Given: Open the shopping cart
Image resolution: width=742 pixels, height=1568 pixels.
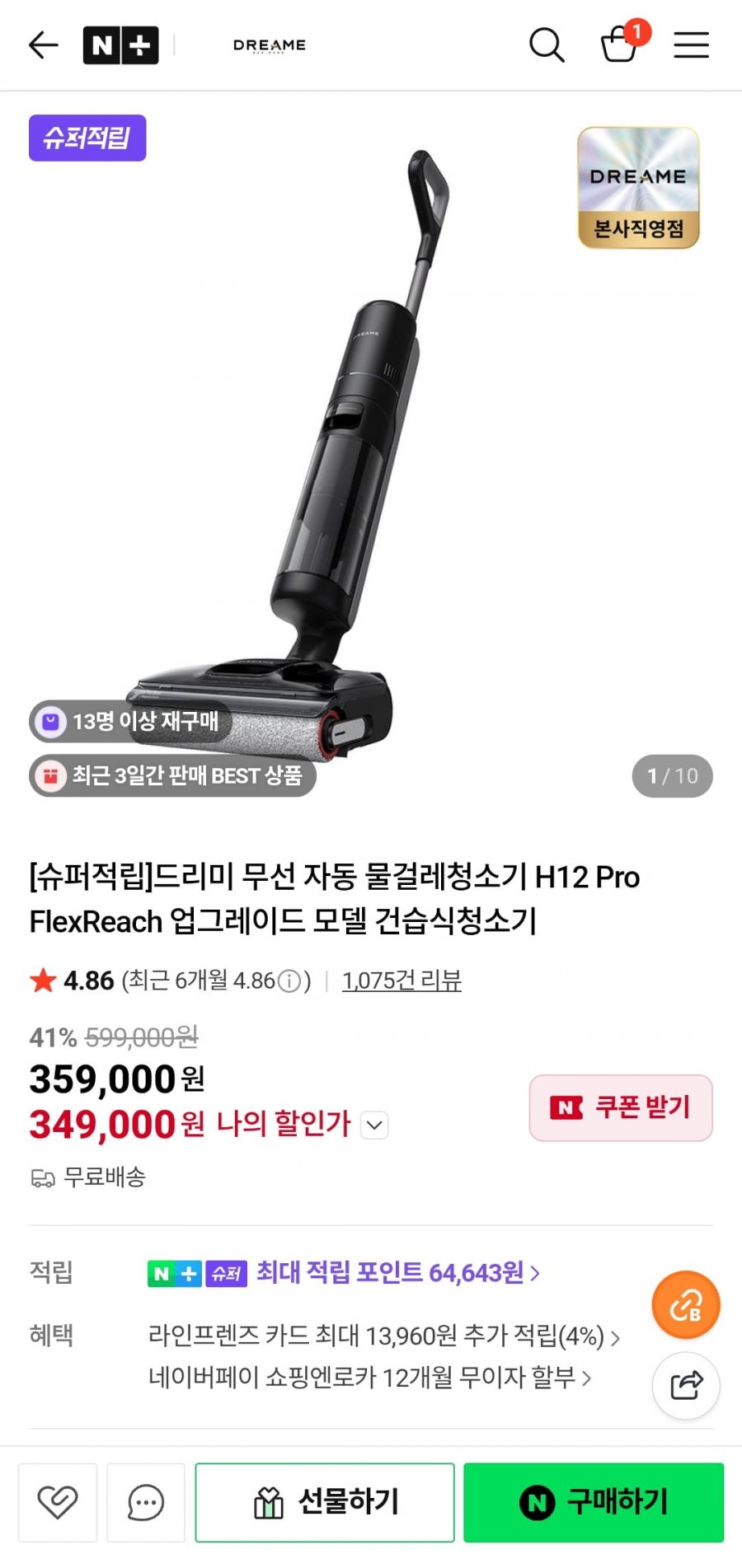Looking at the screenshot, I should [x=620, y=44].
